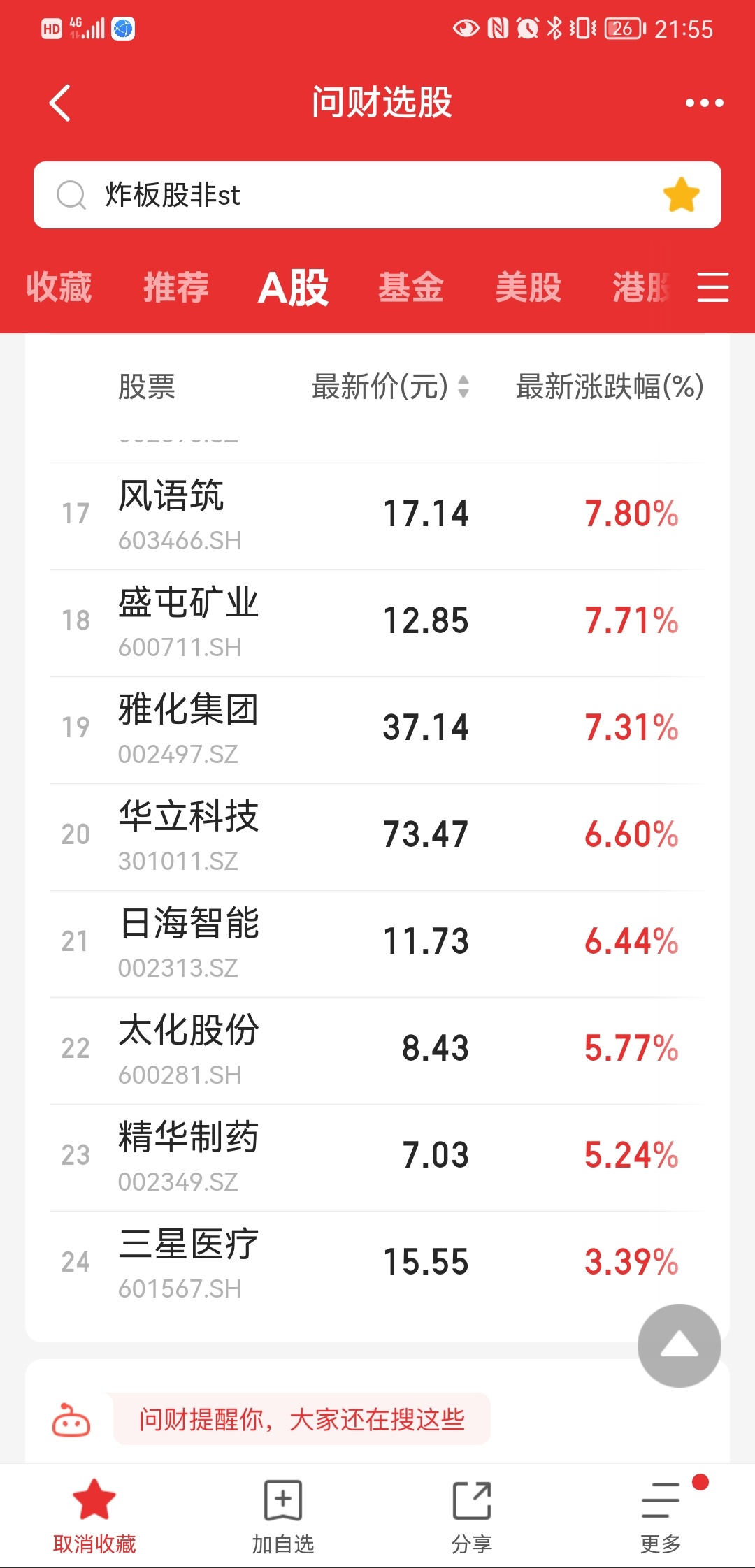Switch to the 推荐 tab
The height and width of the screenshot is (1568, 755).
176,287
